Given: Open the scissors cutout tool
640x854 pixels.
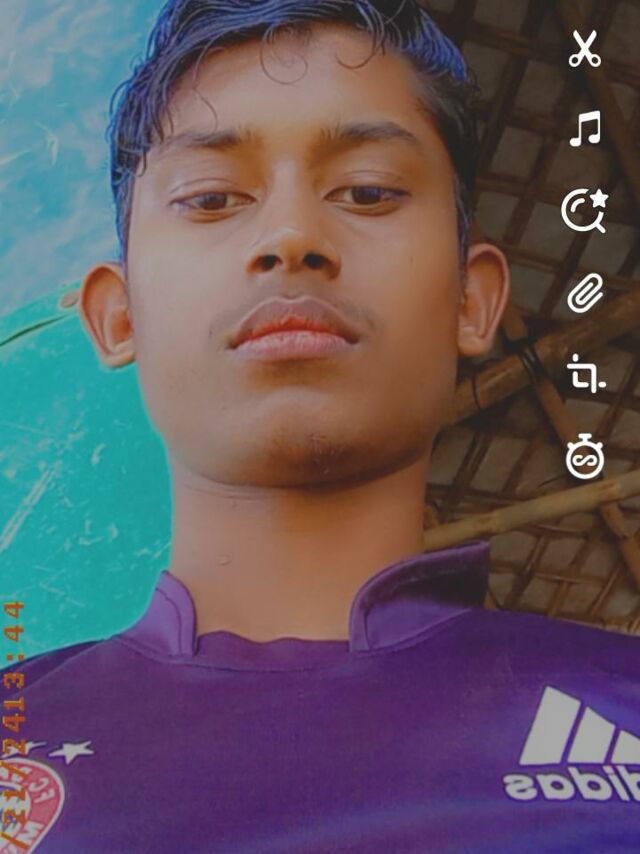Looking at the screenshot, I should [584, 49].
